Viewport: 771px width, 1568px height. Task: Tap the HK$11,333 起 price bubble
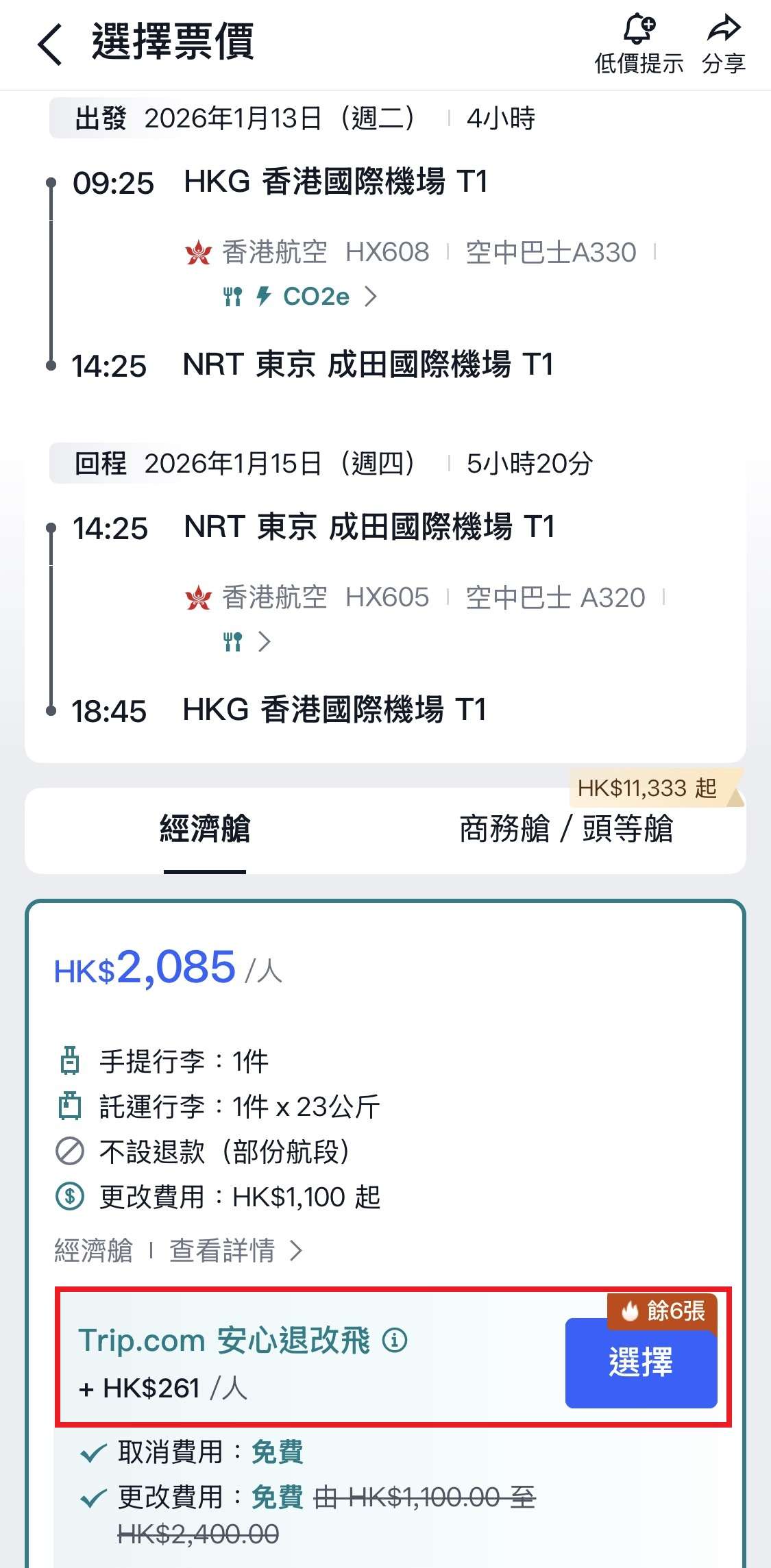[648, 788]
